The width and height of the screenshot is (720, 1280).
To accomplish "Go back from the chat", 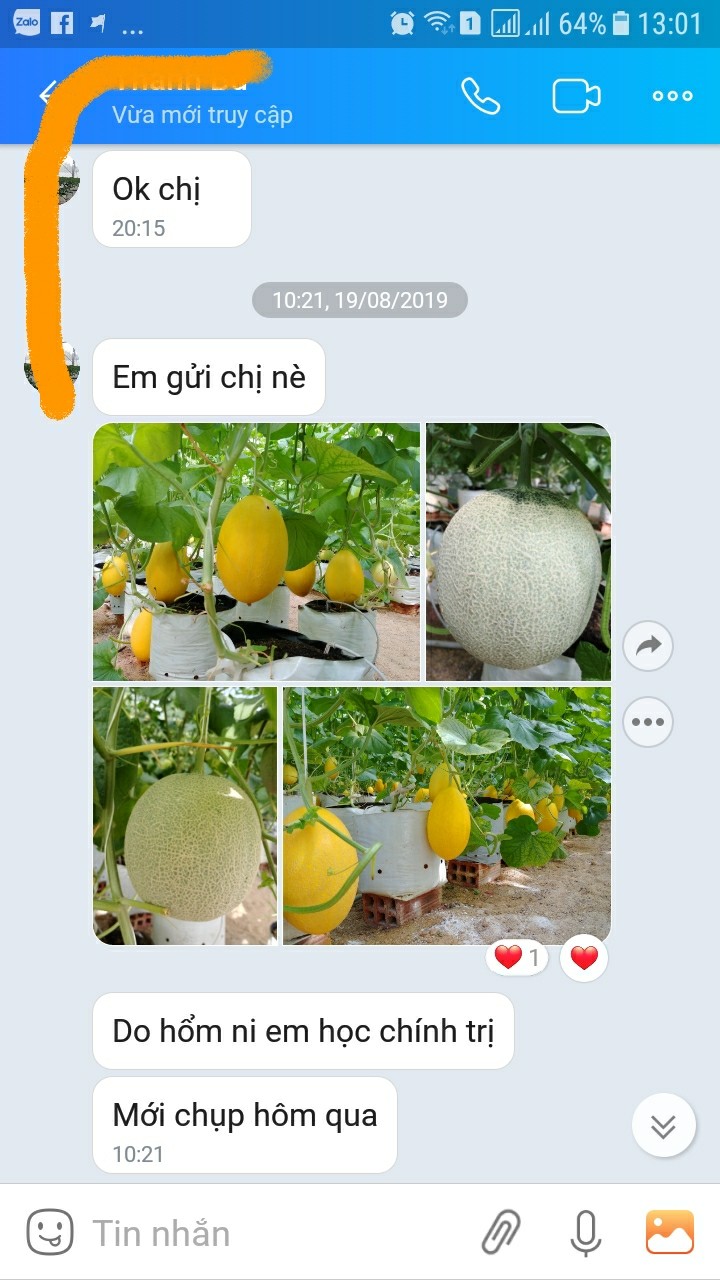I will coord(46,95).
